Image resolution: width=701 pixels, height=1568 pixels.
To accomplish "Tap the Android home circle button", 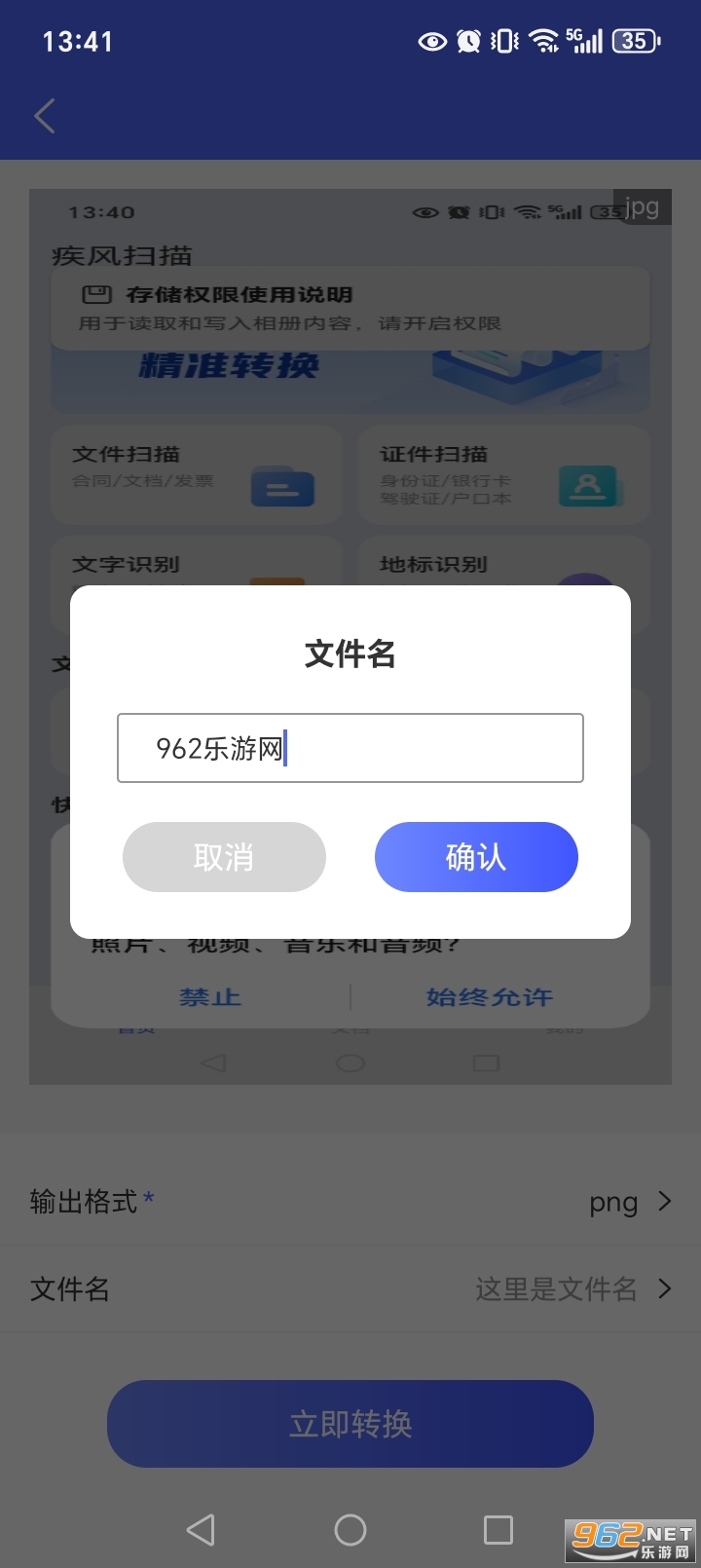I will (x=350, y=1530).
